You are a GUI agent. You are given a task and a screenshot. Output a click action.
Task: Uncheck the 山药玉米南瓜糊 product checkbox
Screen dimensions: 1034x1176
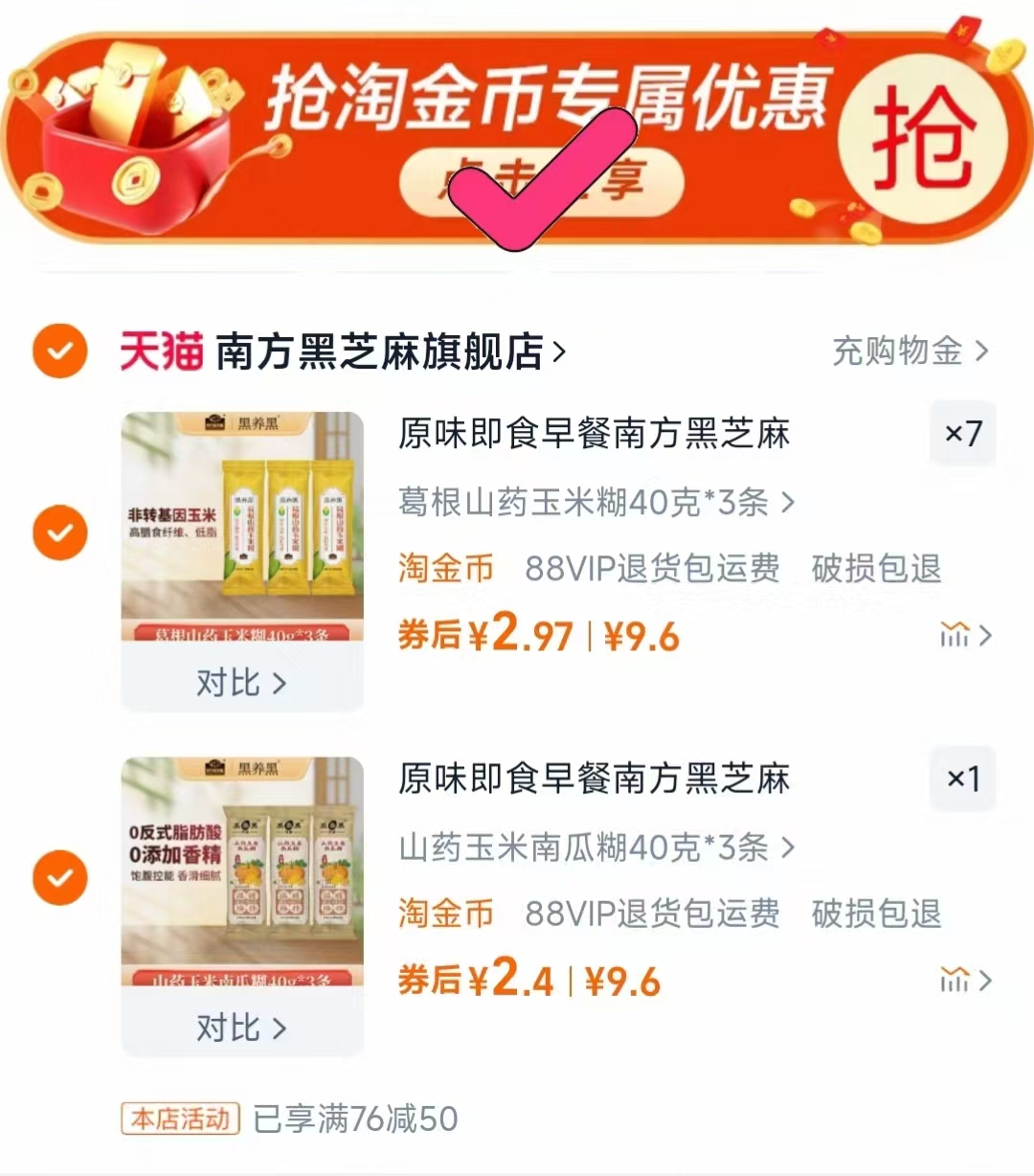pyautogui.click(x=59, y=877)
